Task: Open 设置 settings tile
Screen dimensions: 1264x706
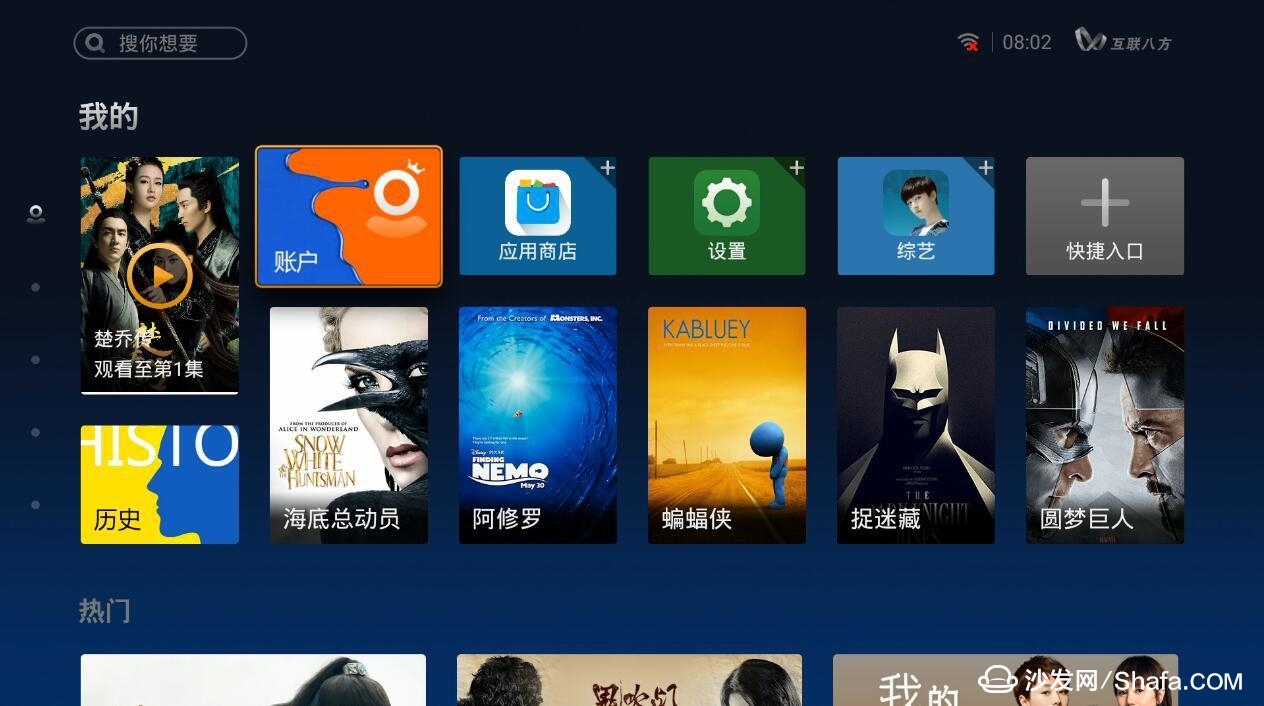Action: [726, 216]
